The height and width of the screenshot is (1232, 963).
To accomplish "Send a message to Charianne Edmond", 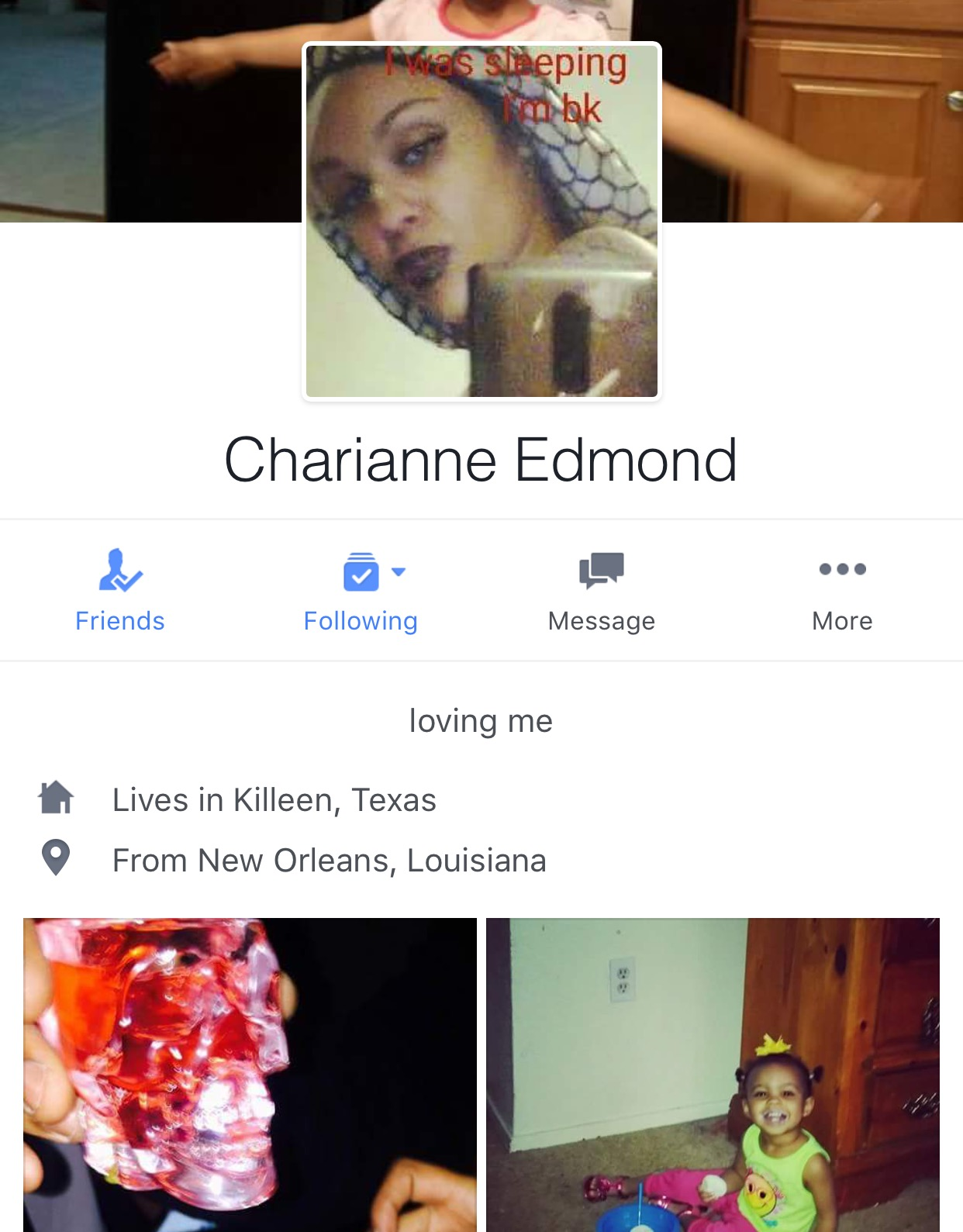I will coord(602,589).
